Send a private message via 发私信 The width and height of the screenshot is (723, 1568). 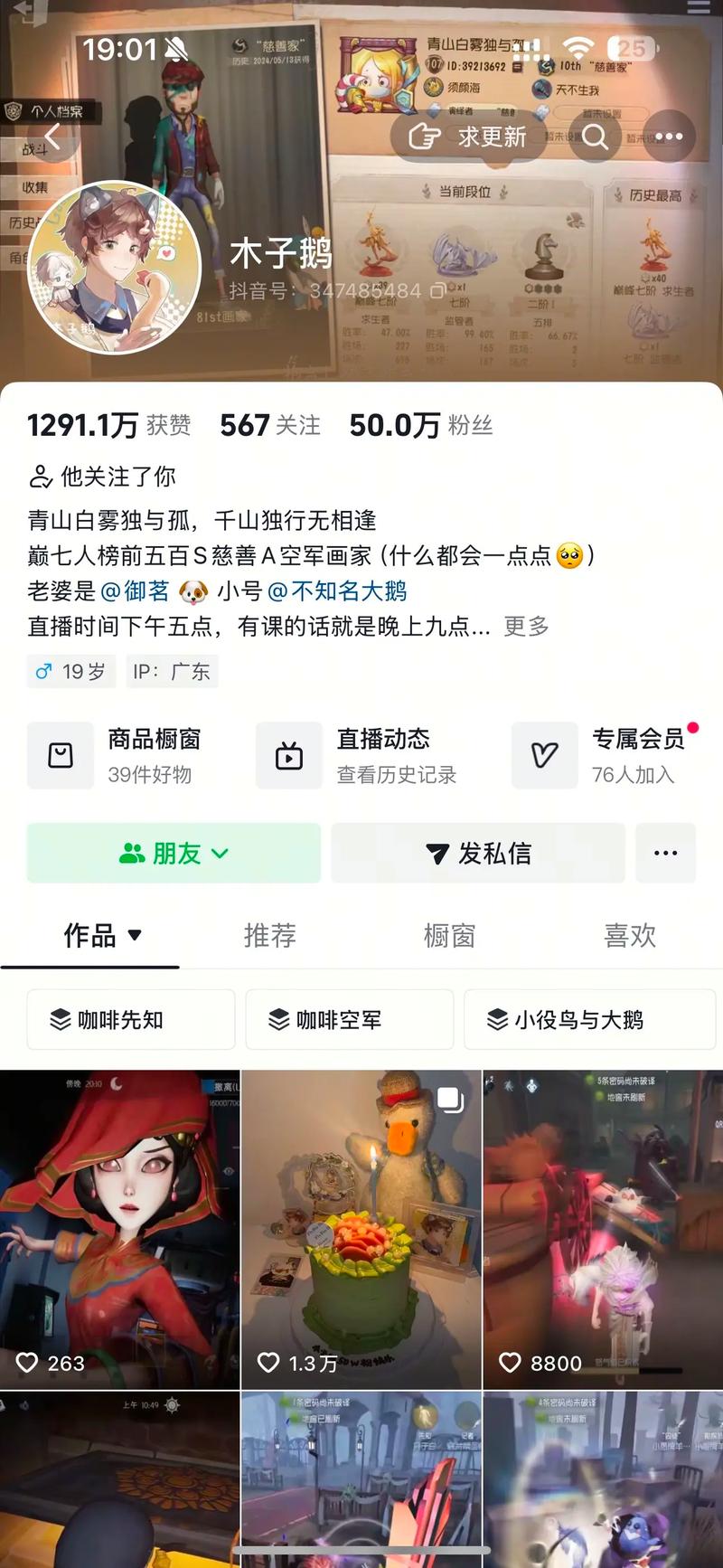pyautogui.click(x=478, y=853)
